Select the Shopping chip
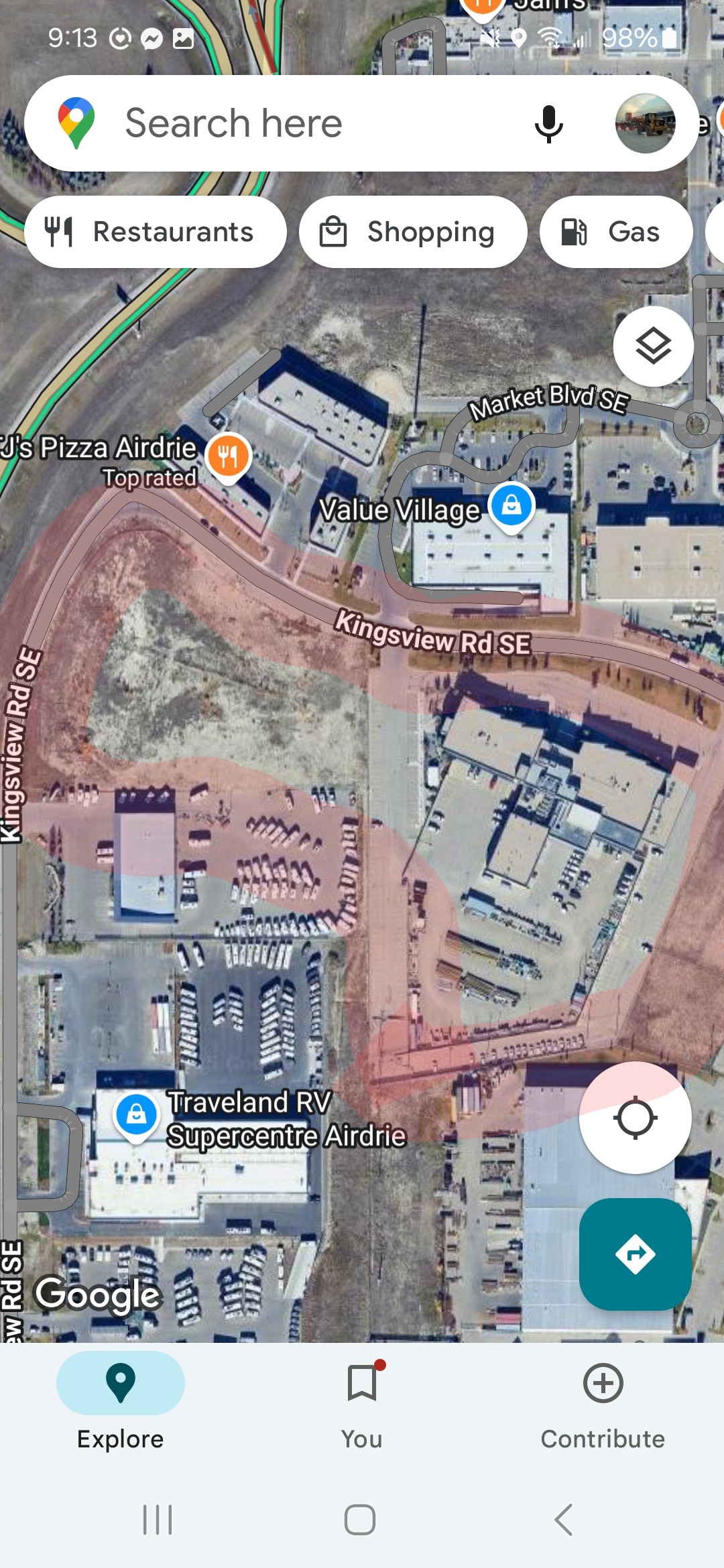The height and width of the screenshot is (1568, 724). click(413, 232)
